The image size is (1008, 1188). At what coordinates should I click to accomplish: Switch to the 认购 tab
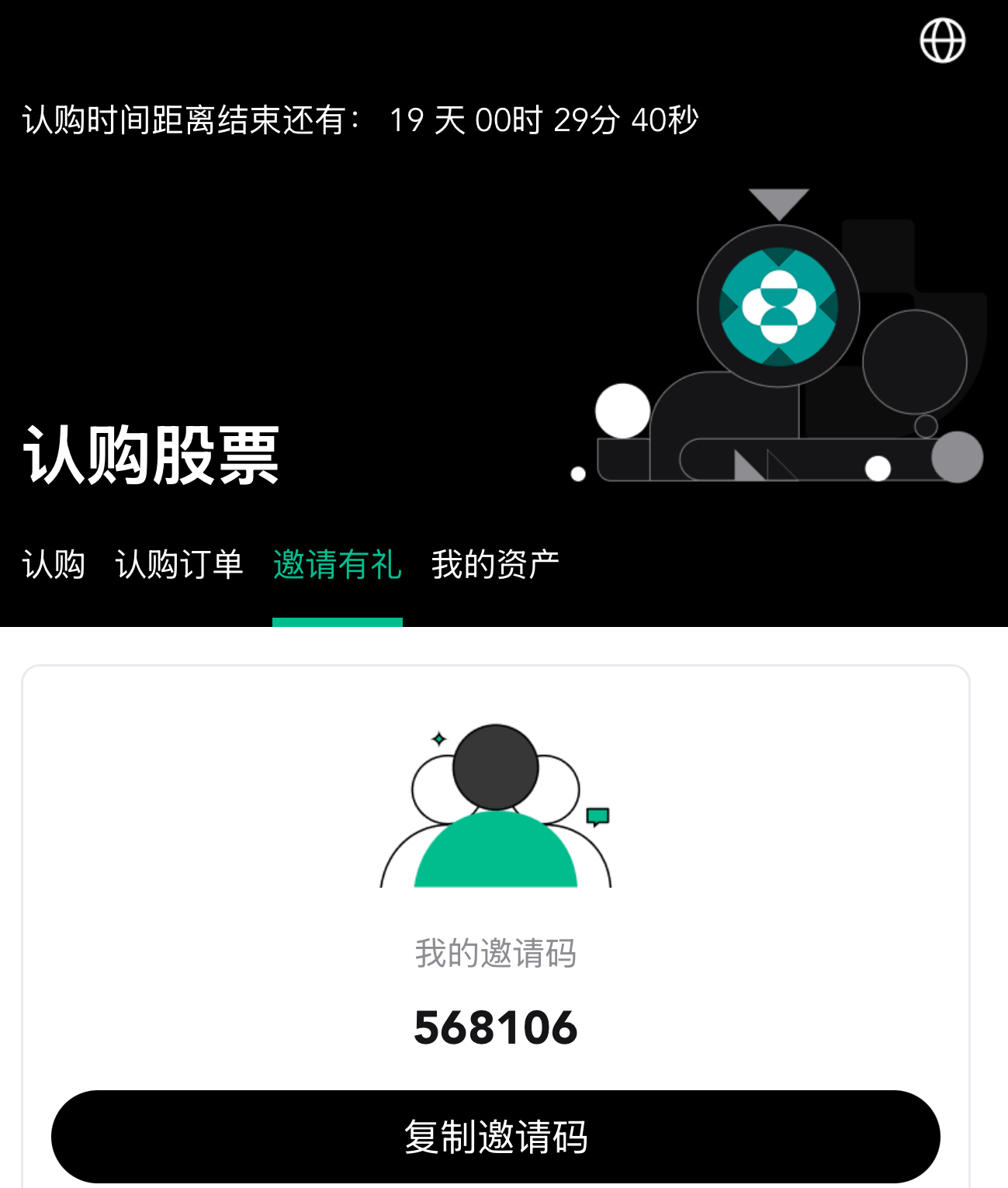54,564
